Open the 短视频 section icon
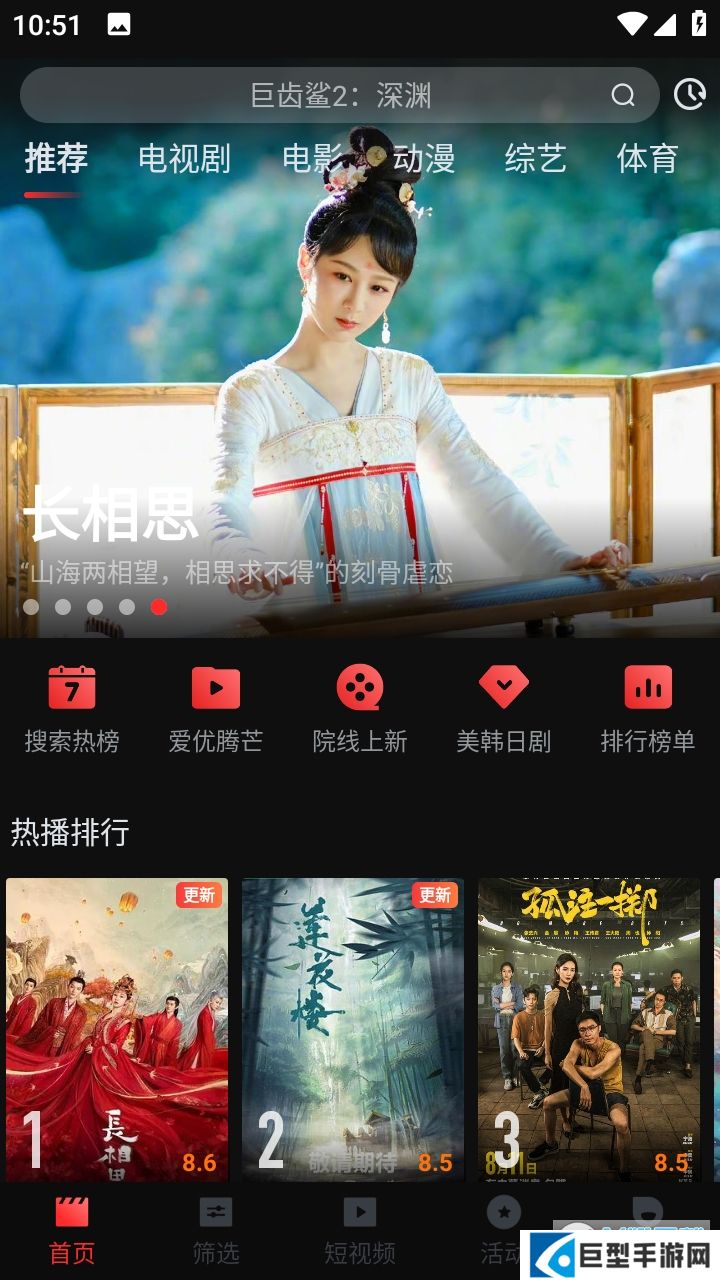This screenshot has height=1280, width=720. (359, 1213)
